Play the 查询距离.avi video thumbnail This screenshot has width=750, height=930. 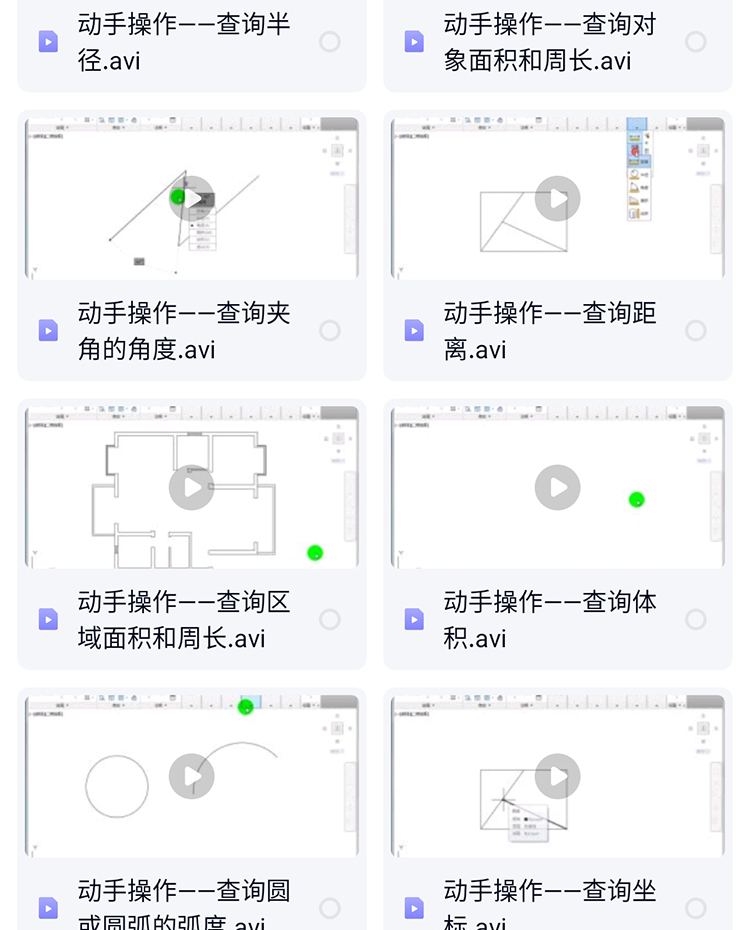point(557,199)
